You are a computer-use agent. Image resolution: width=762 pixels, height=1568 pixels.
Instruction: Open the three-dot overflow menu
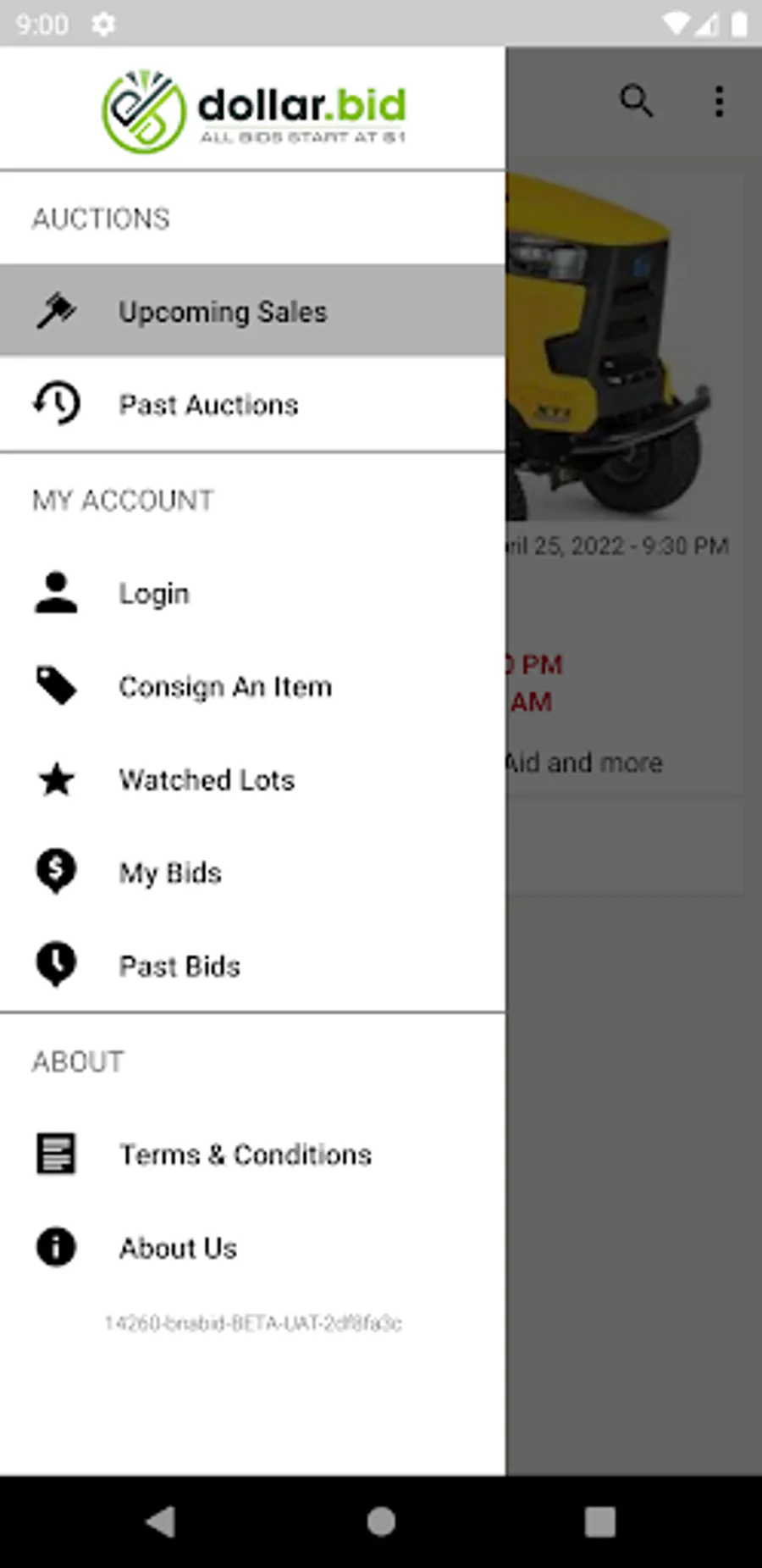click(x=719, y=102)
